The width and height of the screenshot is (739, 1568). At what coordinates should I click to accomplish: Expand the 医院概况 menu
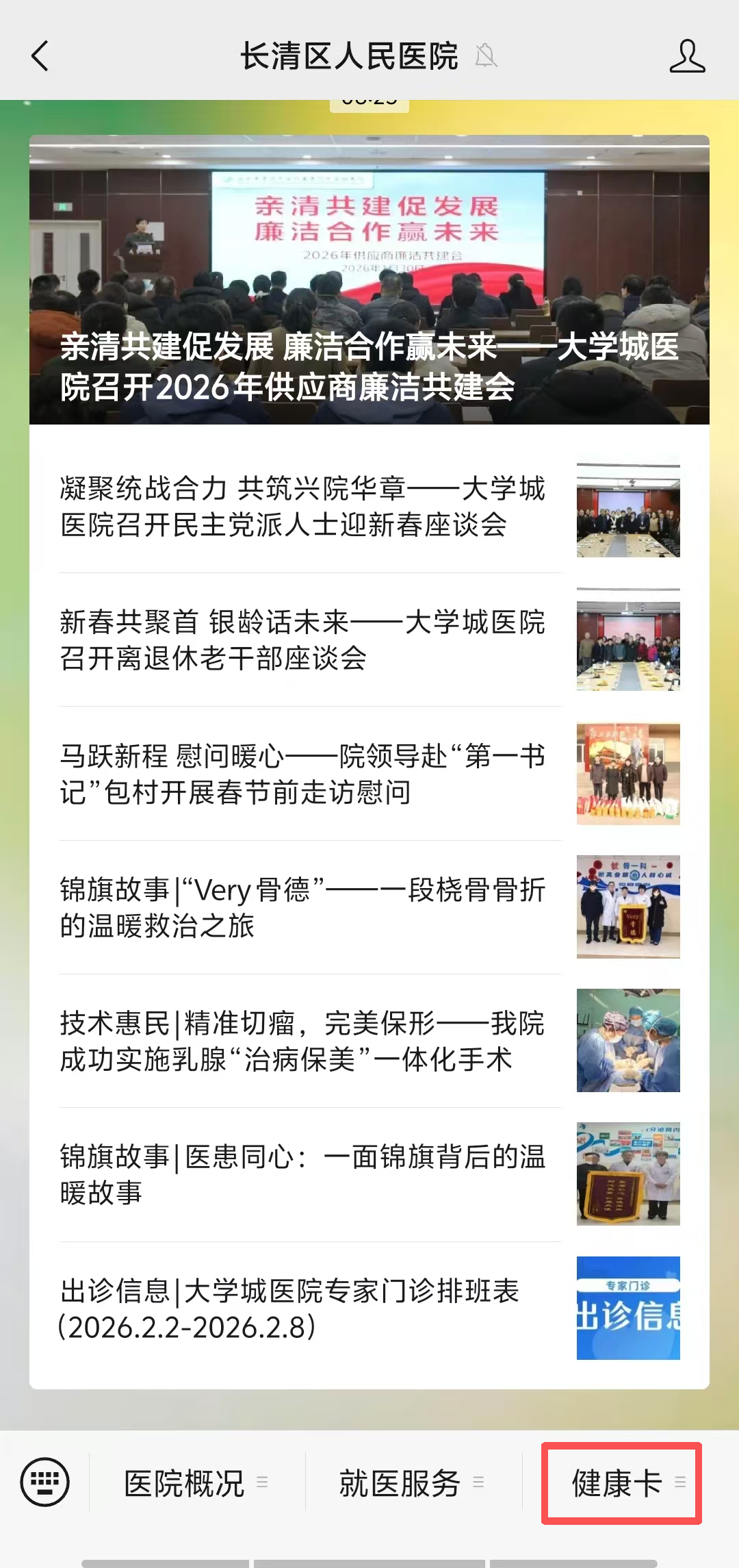(196, 1483)
